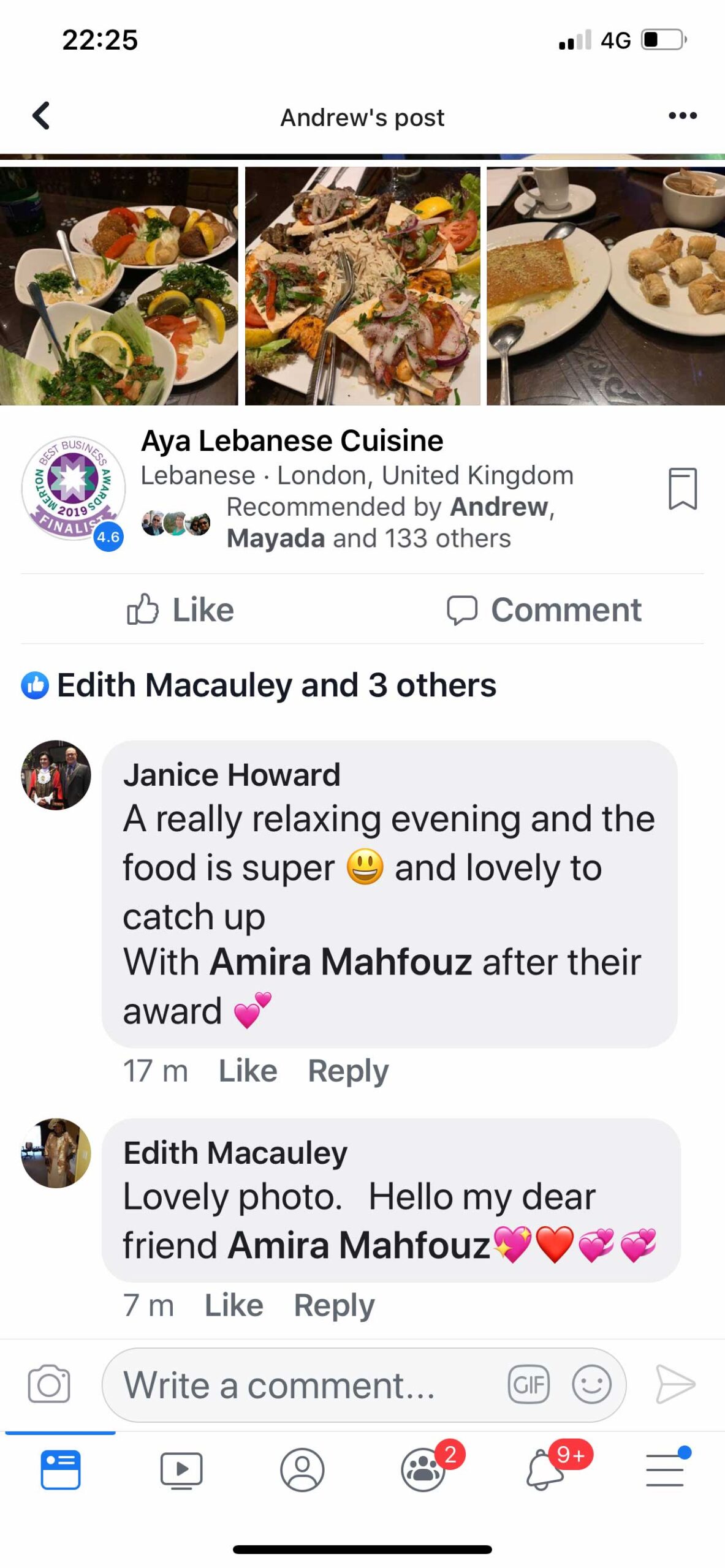
Task: Reply to Edith Macauley's comment
Action: tap(334, 1305)
